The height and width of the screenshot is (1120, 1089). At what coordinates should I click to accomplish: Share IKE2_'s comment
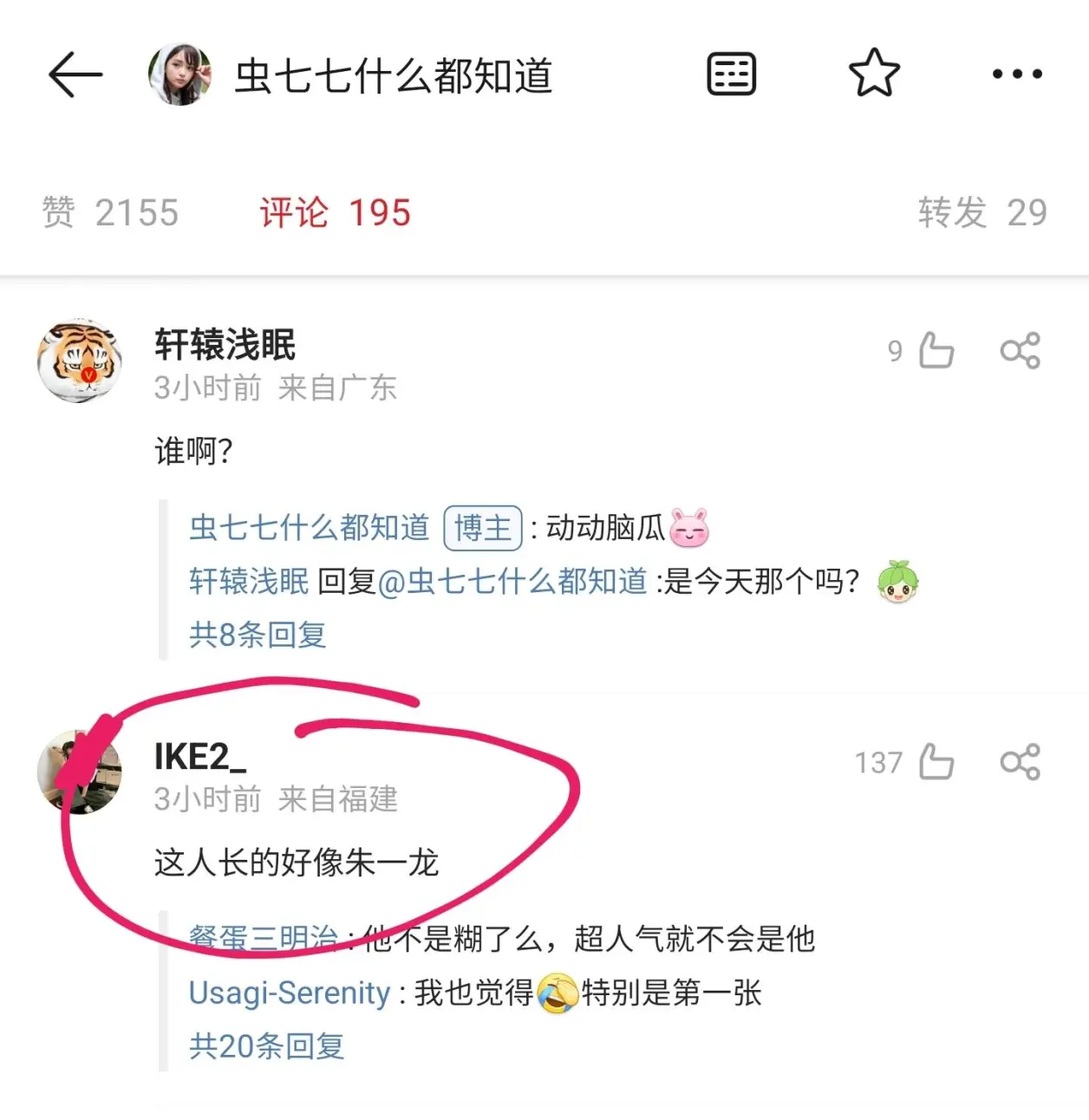(x=1020, y=763)
